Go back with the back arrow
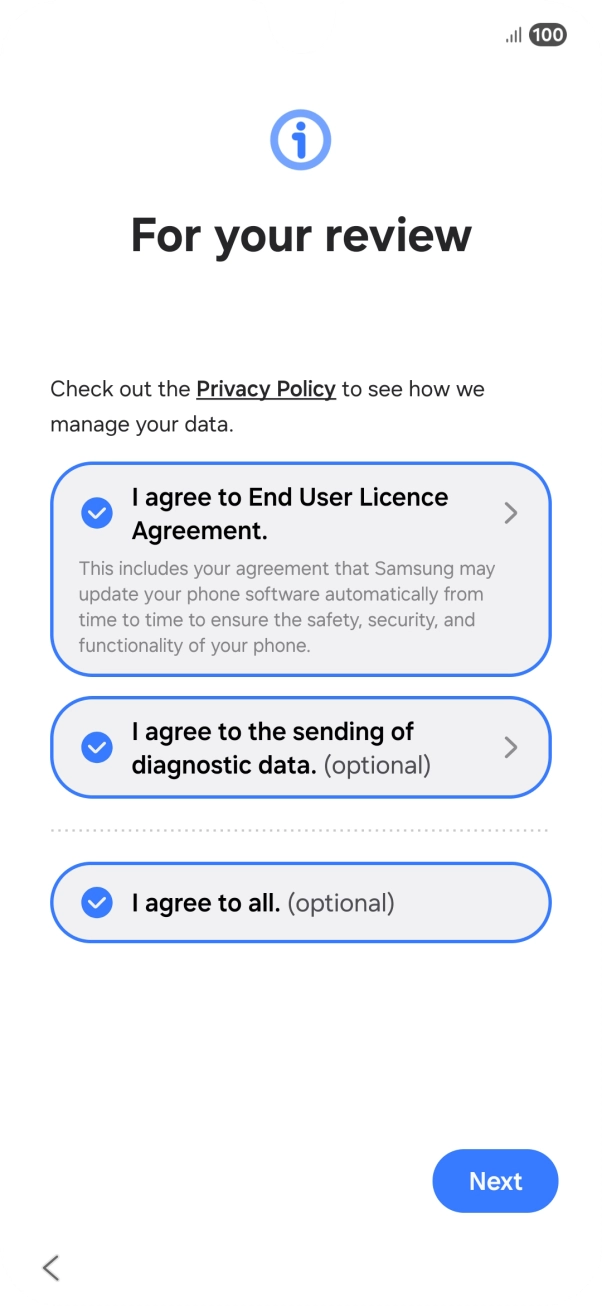 51,1268
